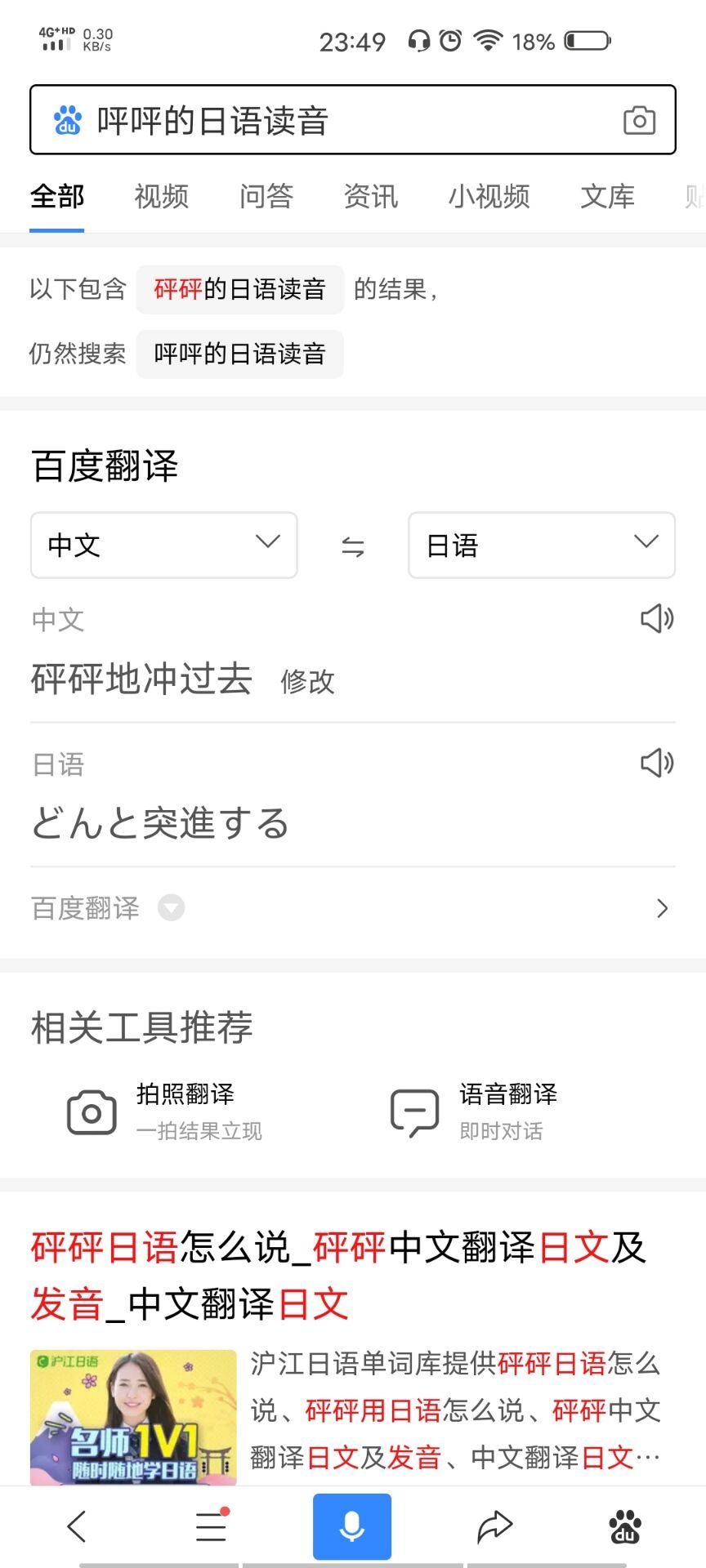Open the 中文 source language dropdown

[x=163, y=546]
